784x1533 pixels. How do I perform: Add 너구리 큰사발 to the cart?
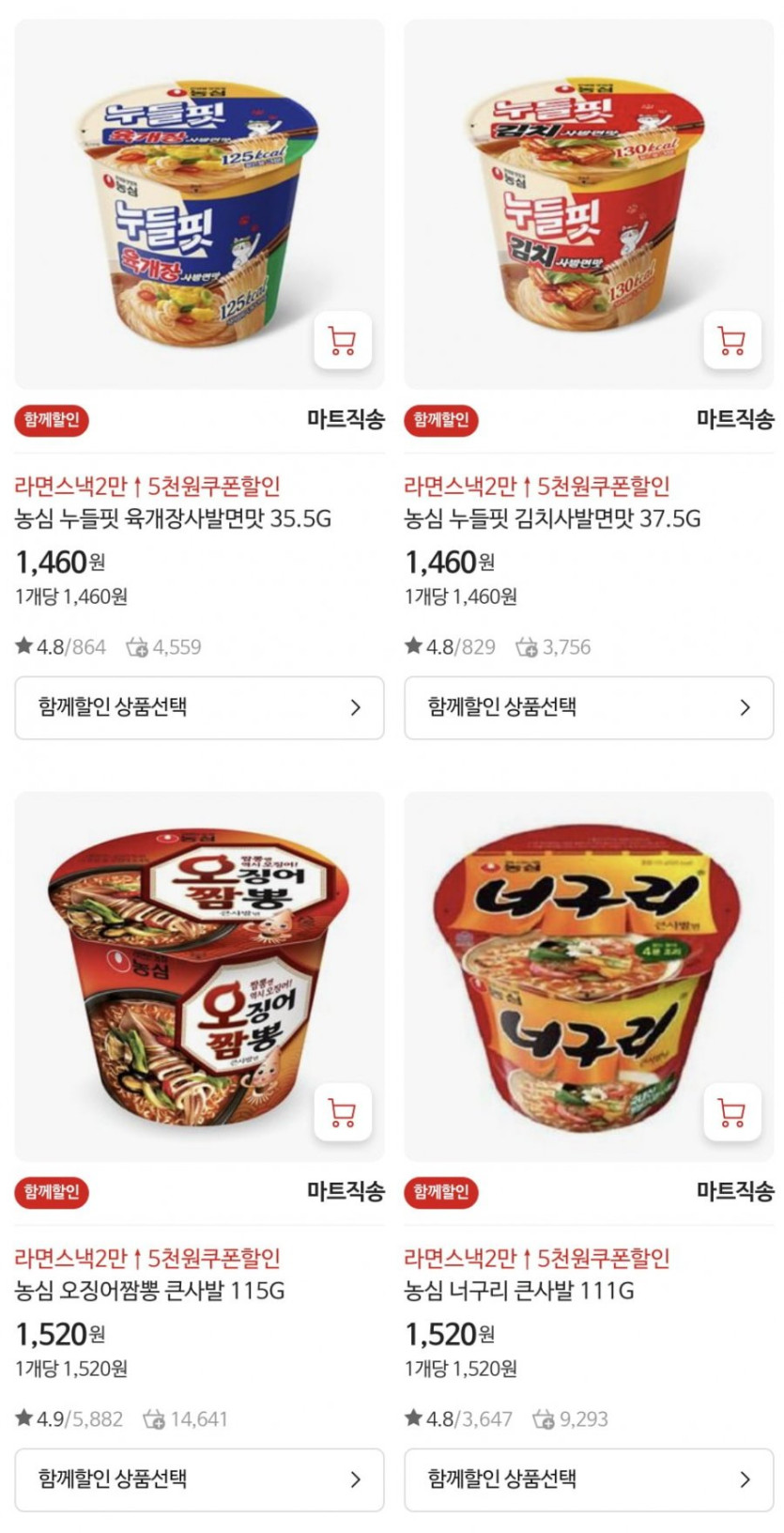click(x=731, y=1112)
